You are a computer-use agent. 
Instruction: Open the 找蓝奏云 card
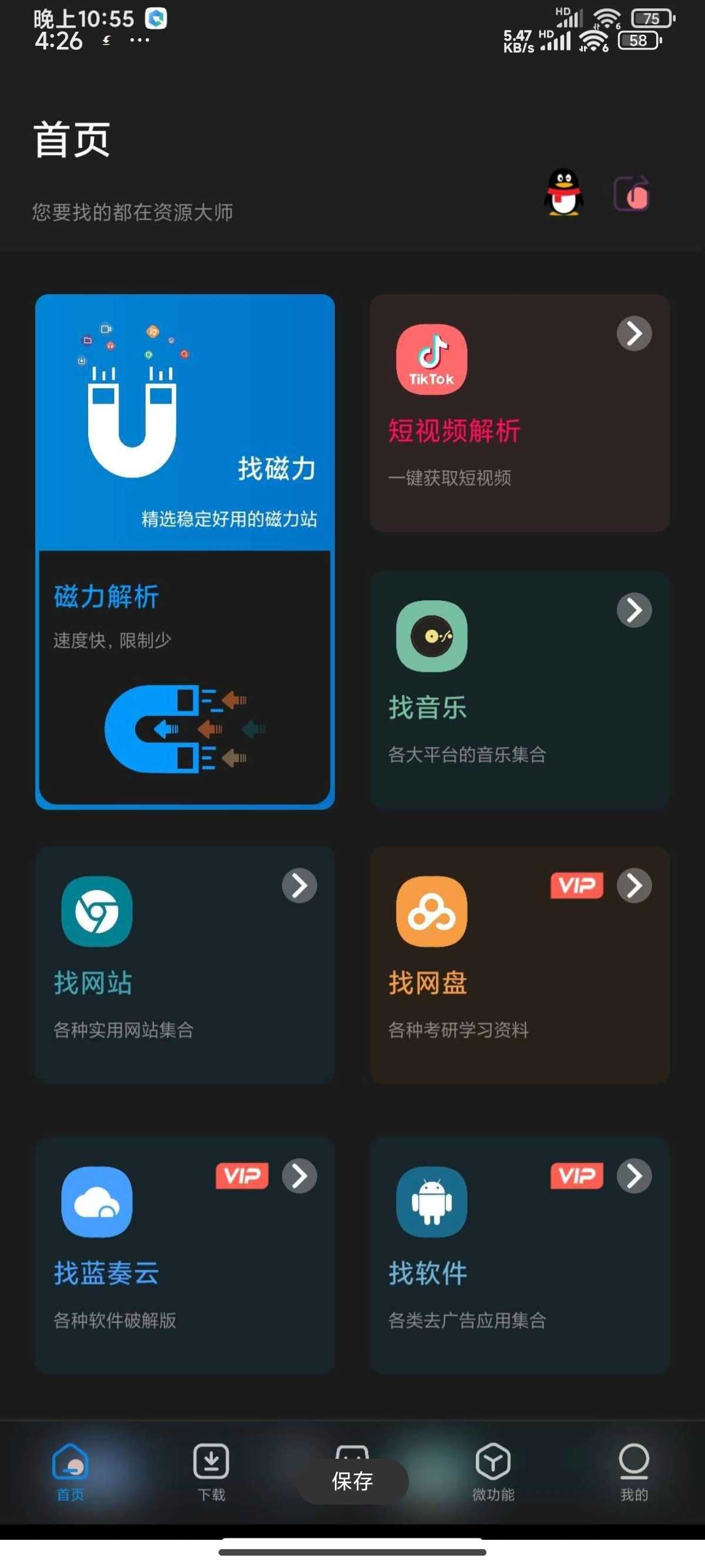pos(184,1254)
